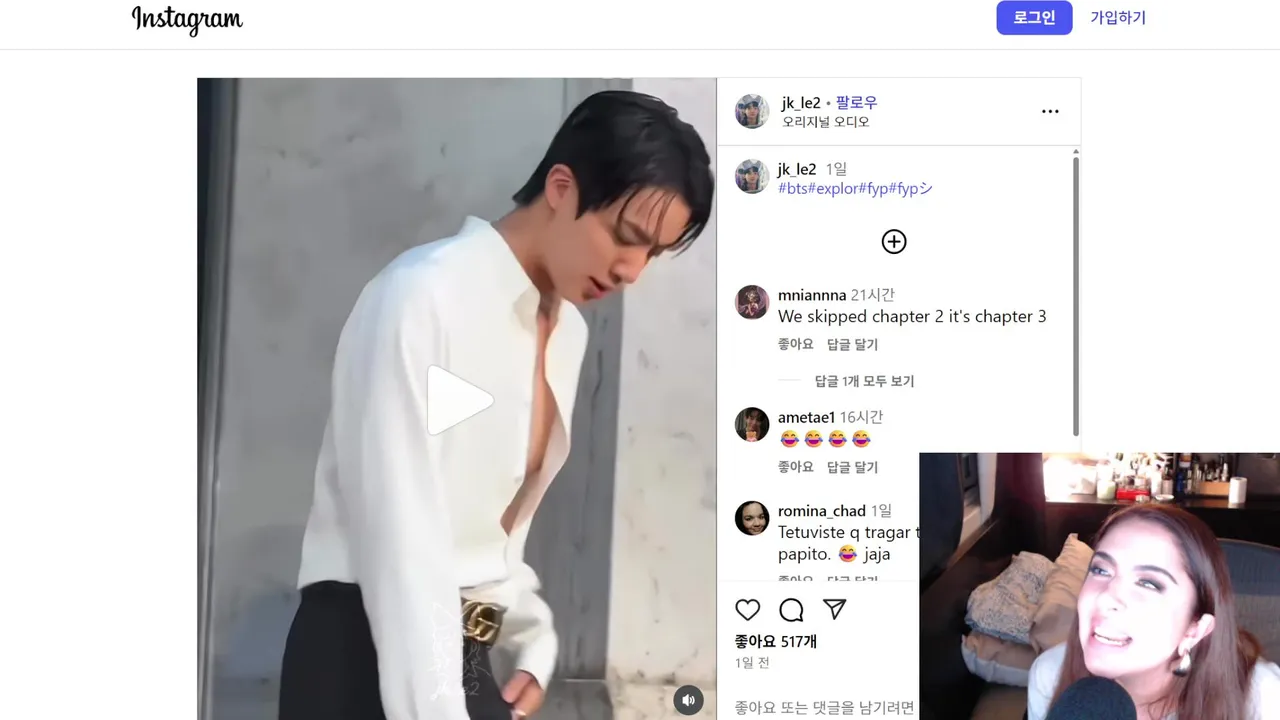Load more comments with the plus icon
Image resolution: width=1280 pixels, height=720 pixels.
(x=894, y=241)
